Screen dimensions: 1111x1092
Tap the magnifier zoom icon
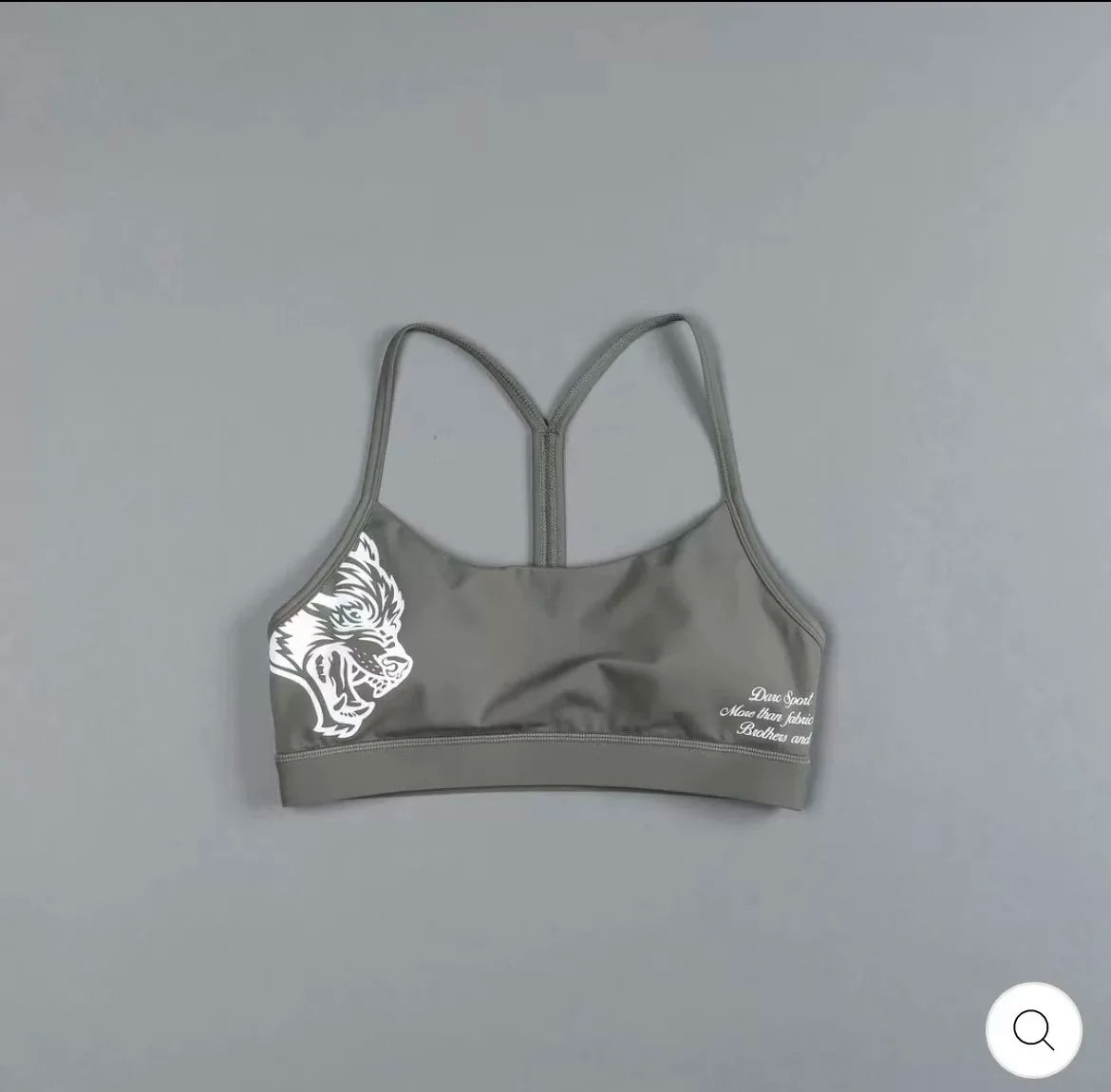[x=1033, y=1030]
